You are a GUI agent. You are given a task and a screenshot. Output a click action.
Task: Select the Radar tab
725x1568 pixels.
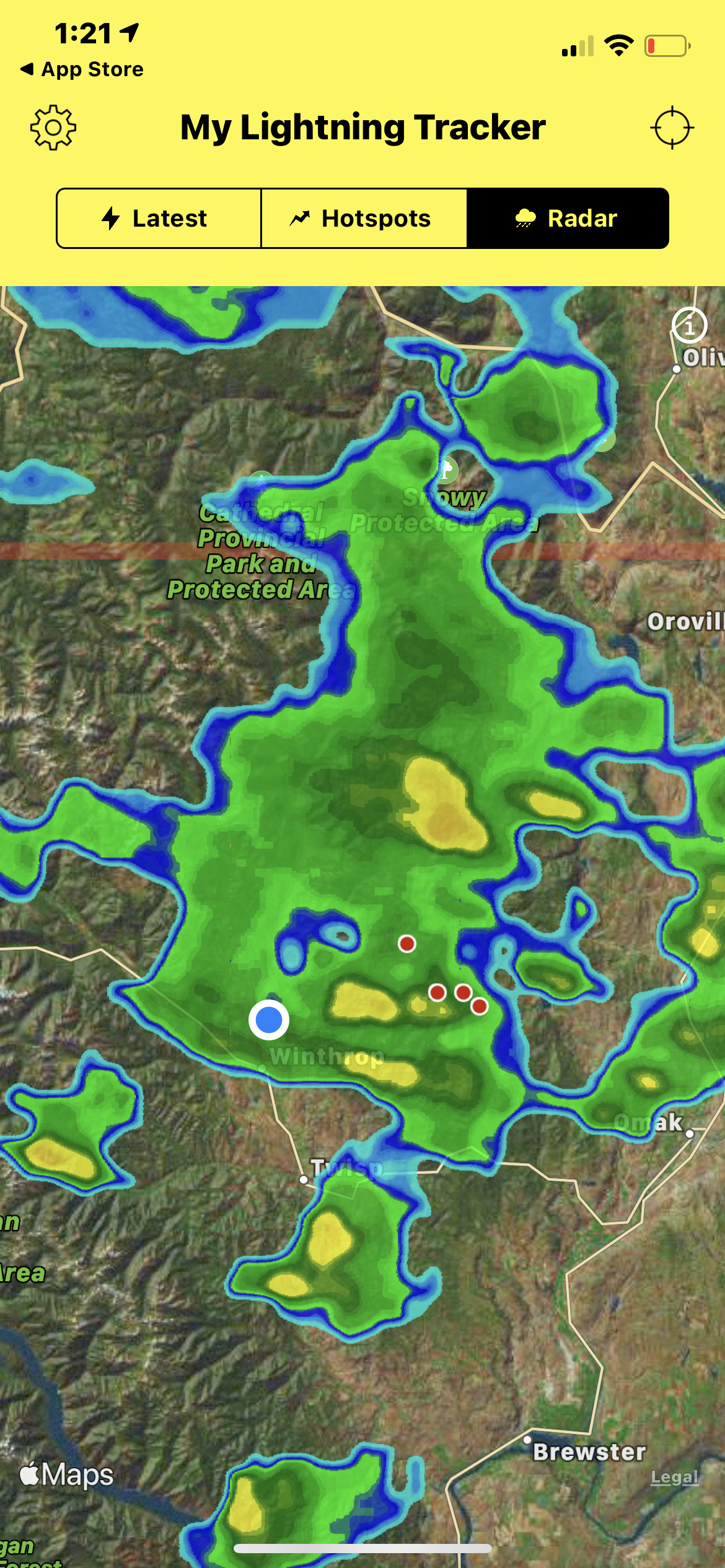click(568, 219)
